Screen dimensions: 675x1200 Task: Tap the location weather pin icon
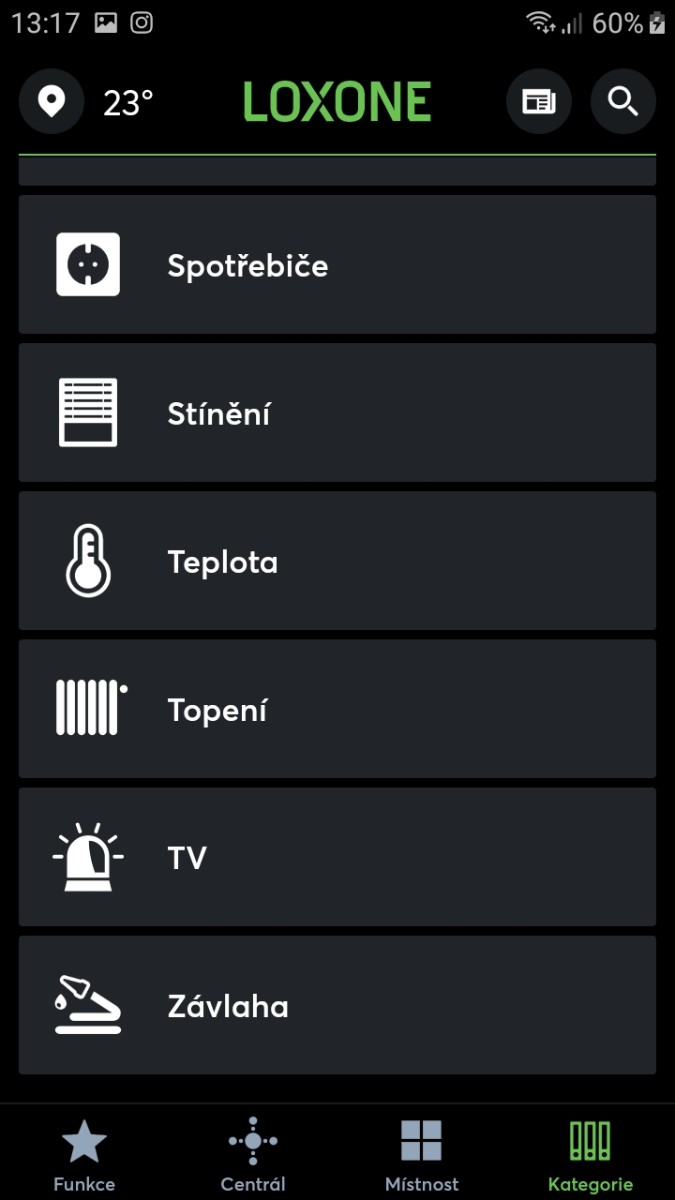[51, 102]
